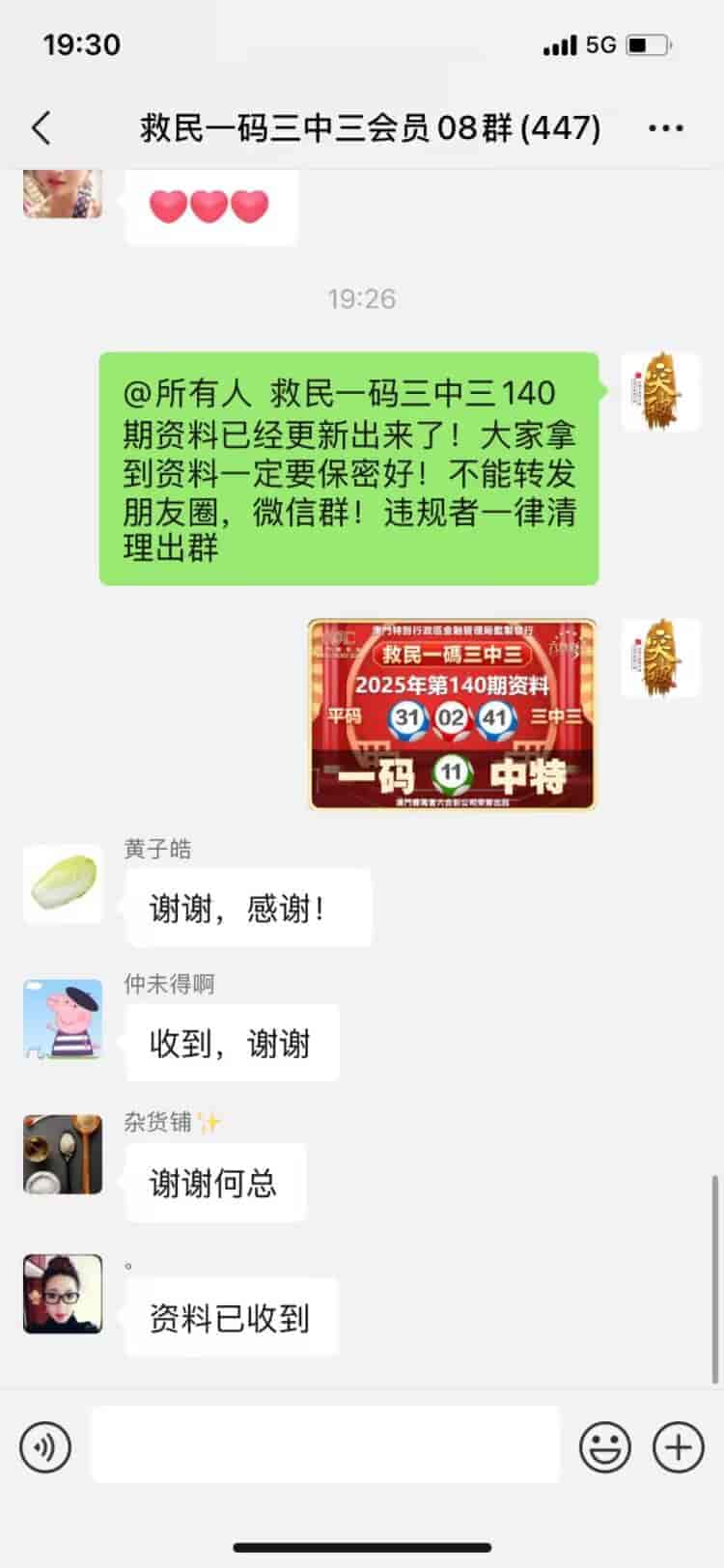Open the avatar next to the hearts message
The height and width of the screenshot is (1568, 724).
[63, 193]
